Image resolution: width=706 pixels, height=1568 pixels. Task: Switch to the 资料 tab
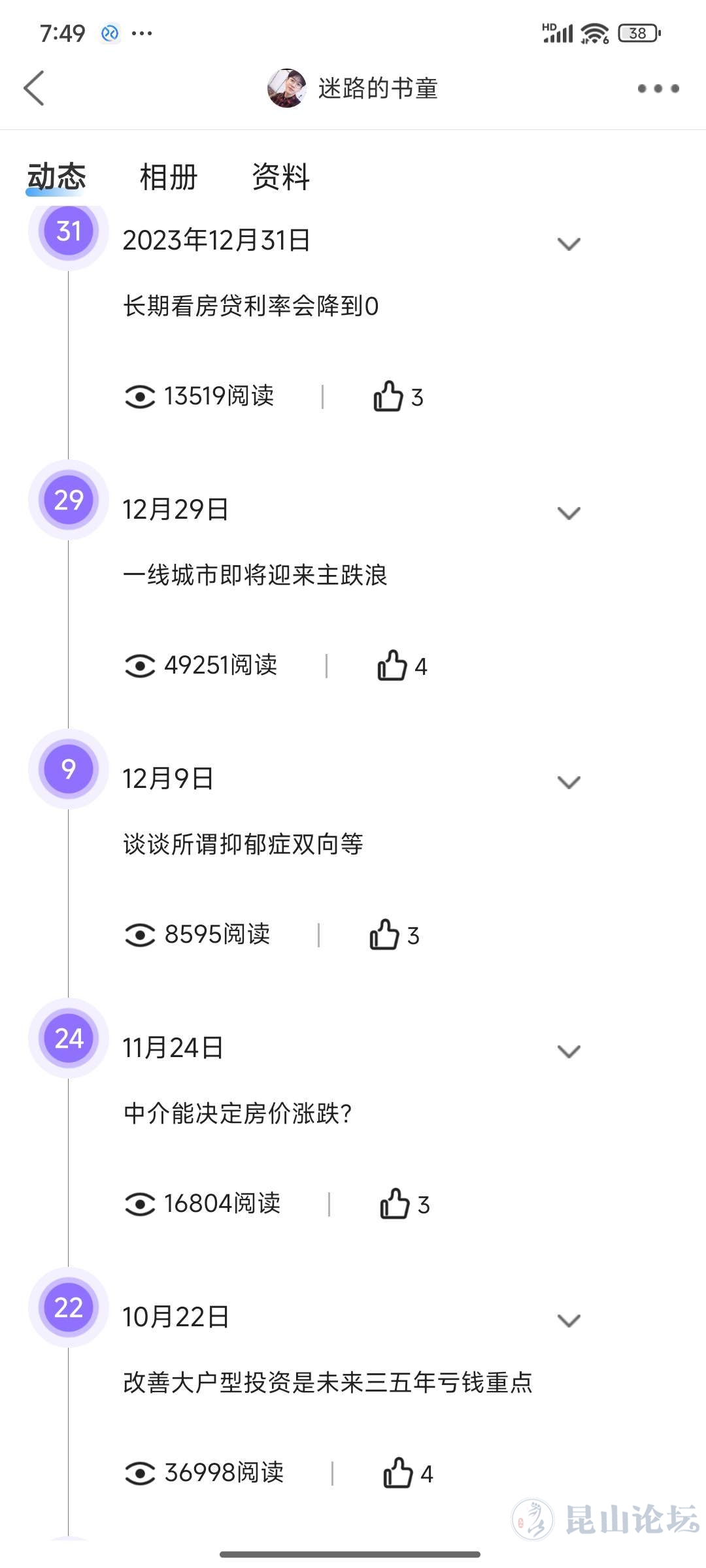pos(281,177)
